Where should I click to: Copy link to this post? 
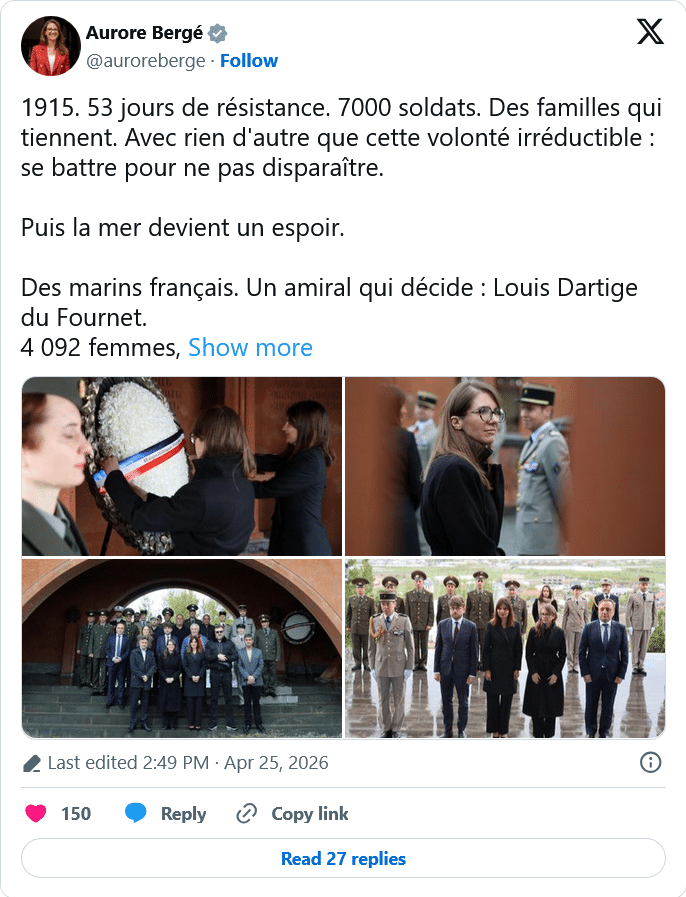(293, 813)
